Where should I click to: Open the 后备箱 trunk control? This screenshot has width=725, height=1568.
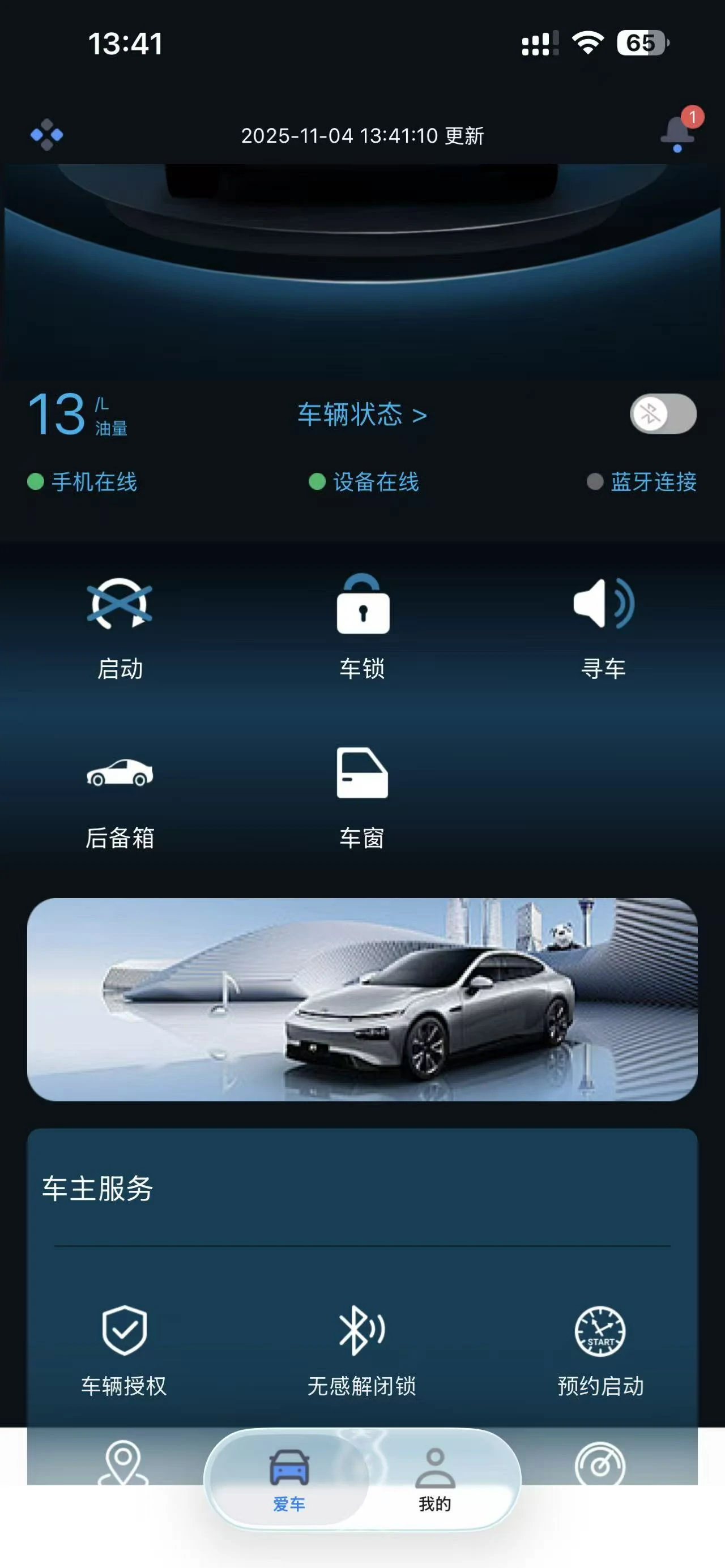pos(120,797)
